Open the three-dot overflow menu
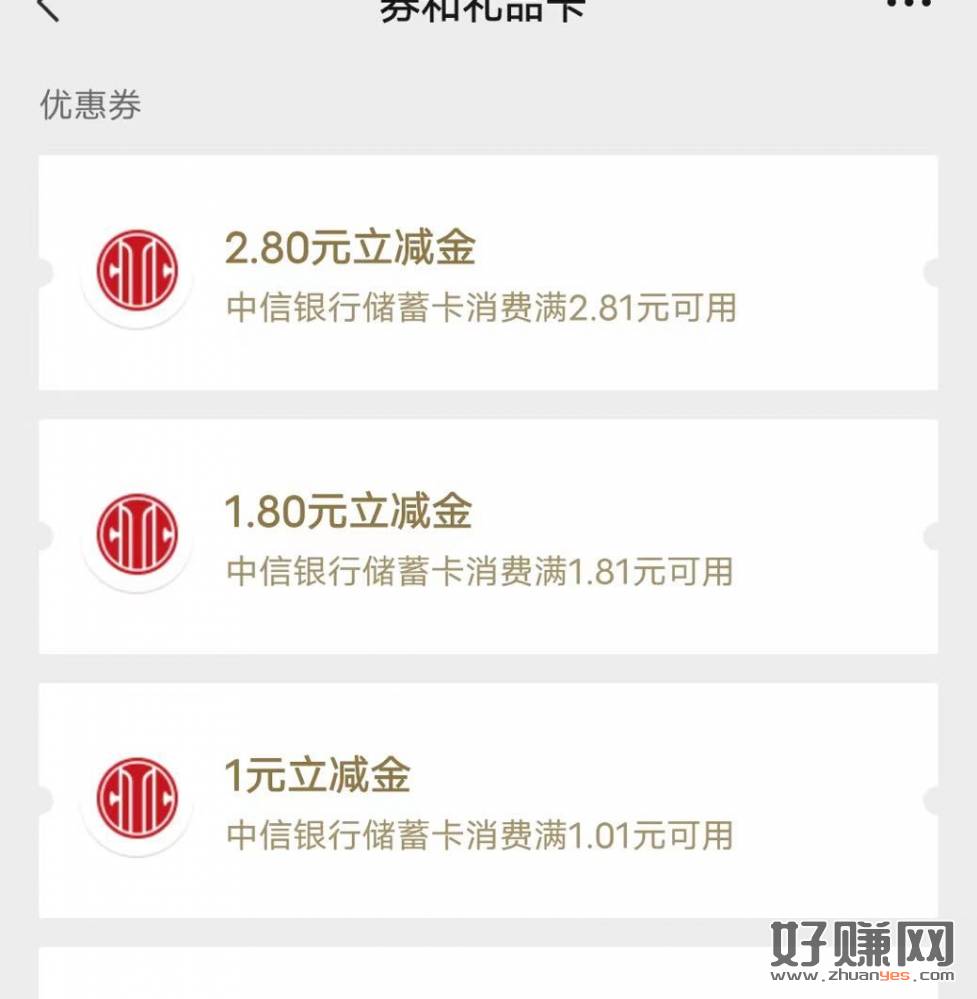 (x=910, y=5)
